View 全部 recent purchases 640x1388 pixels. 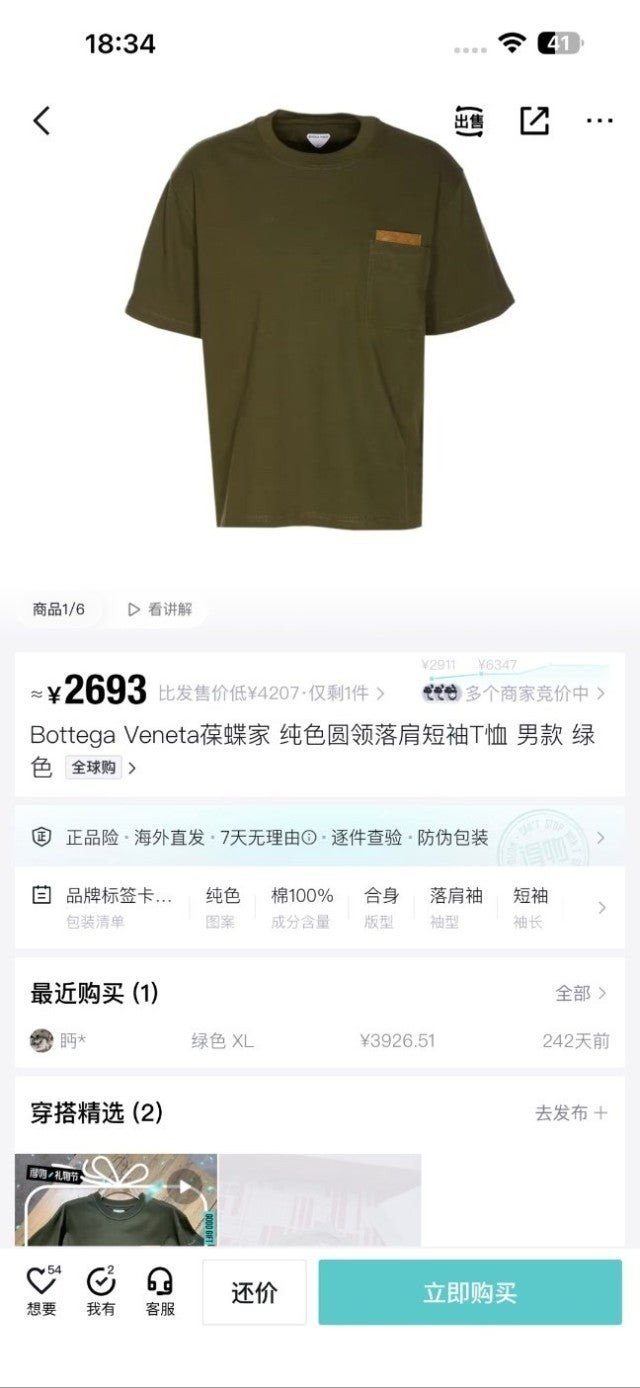581,993
